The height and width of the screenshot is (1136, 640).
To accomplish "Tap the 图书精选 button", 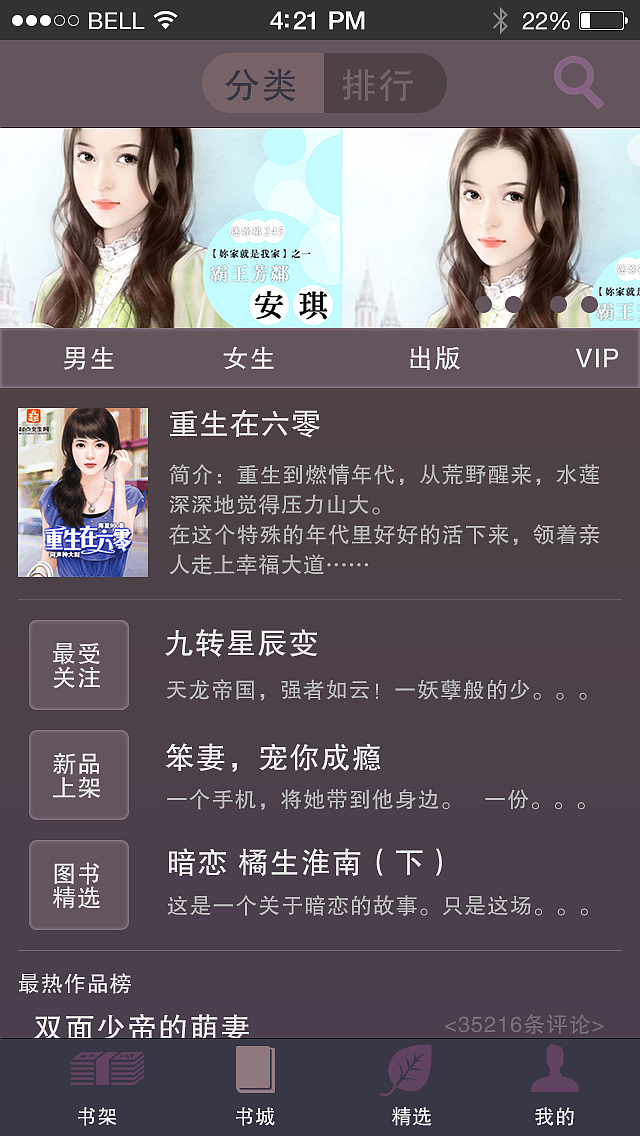I will pyautogui.click(x=78, y=885).
